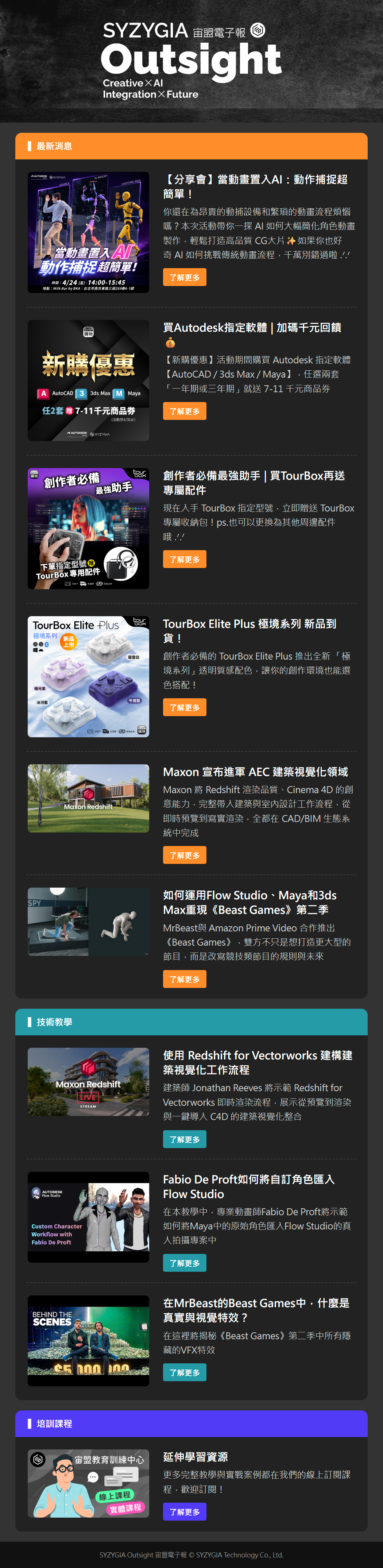Open 了解更多 for the 重現《Beast Games》第二季 article
This screenshot has width=383, height=1568.
pyautogui.click(x=185, y=979)
